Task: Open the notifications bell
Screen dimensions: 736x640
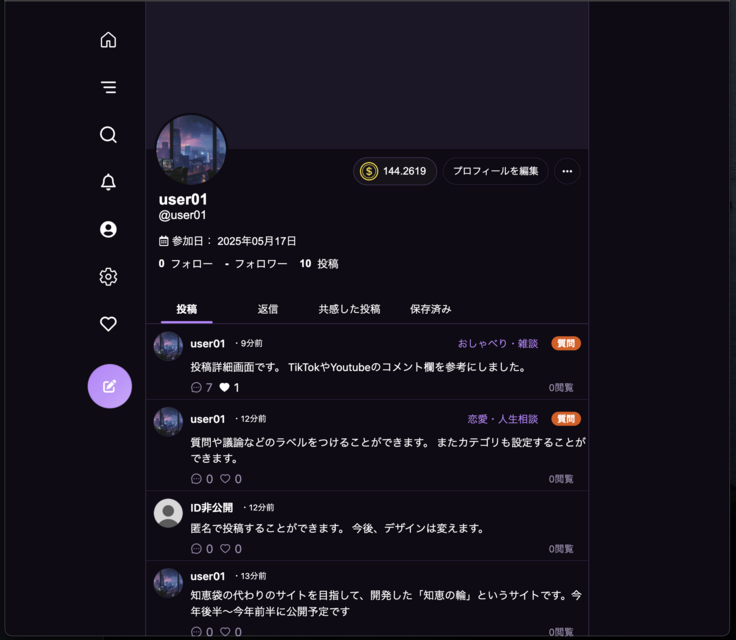Action: (x=108, y=182)
